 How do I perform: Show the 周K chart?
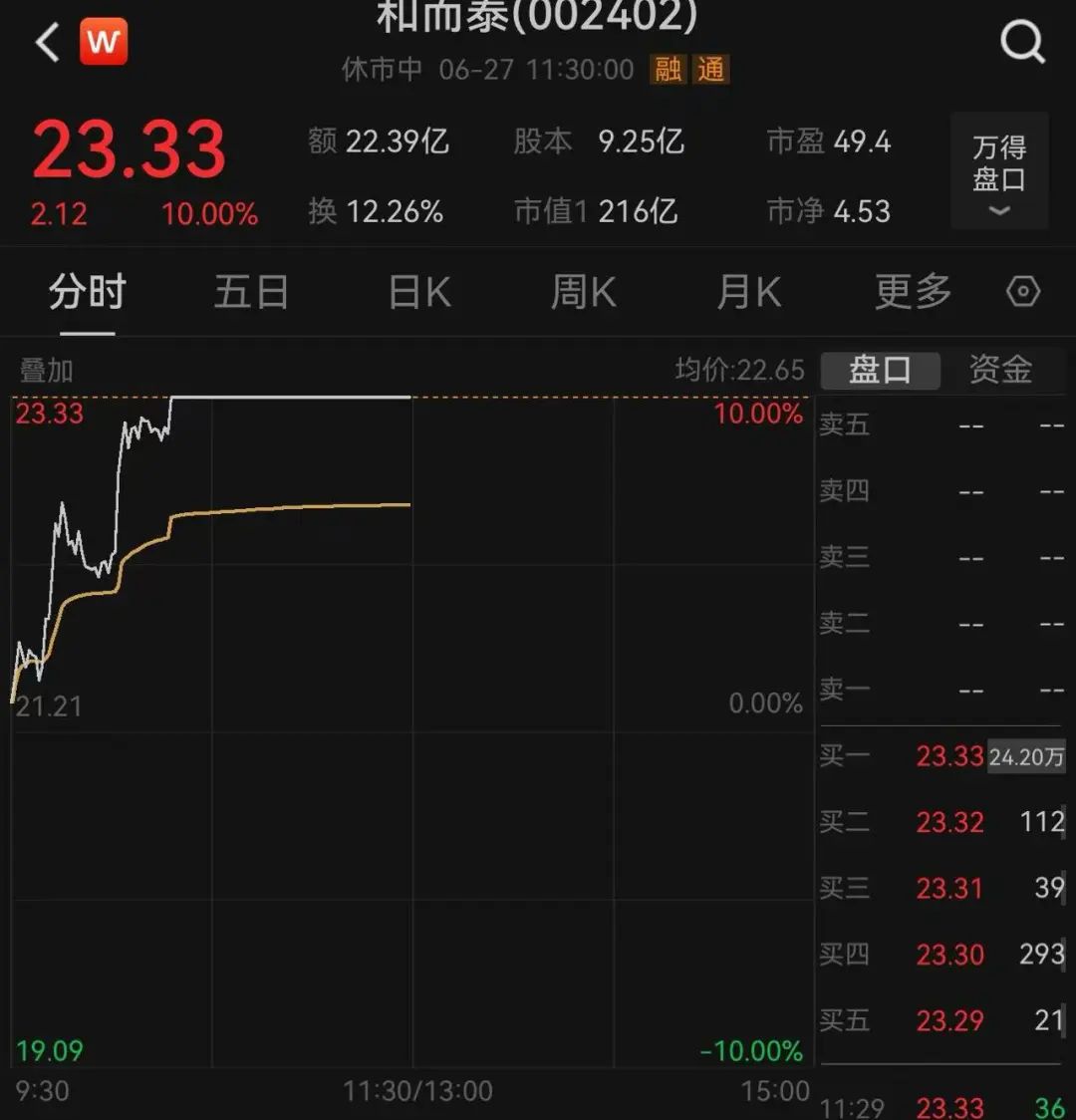584,293
